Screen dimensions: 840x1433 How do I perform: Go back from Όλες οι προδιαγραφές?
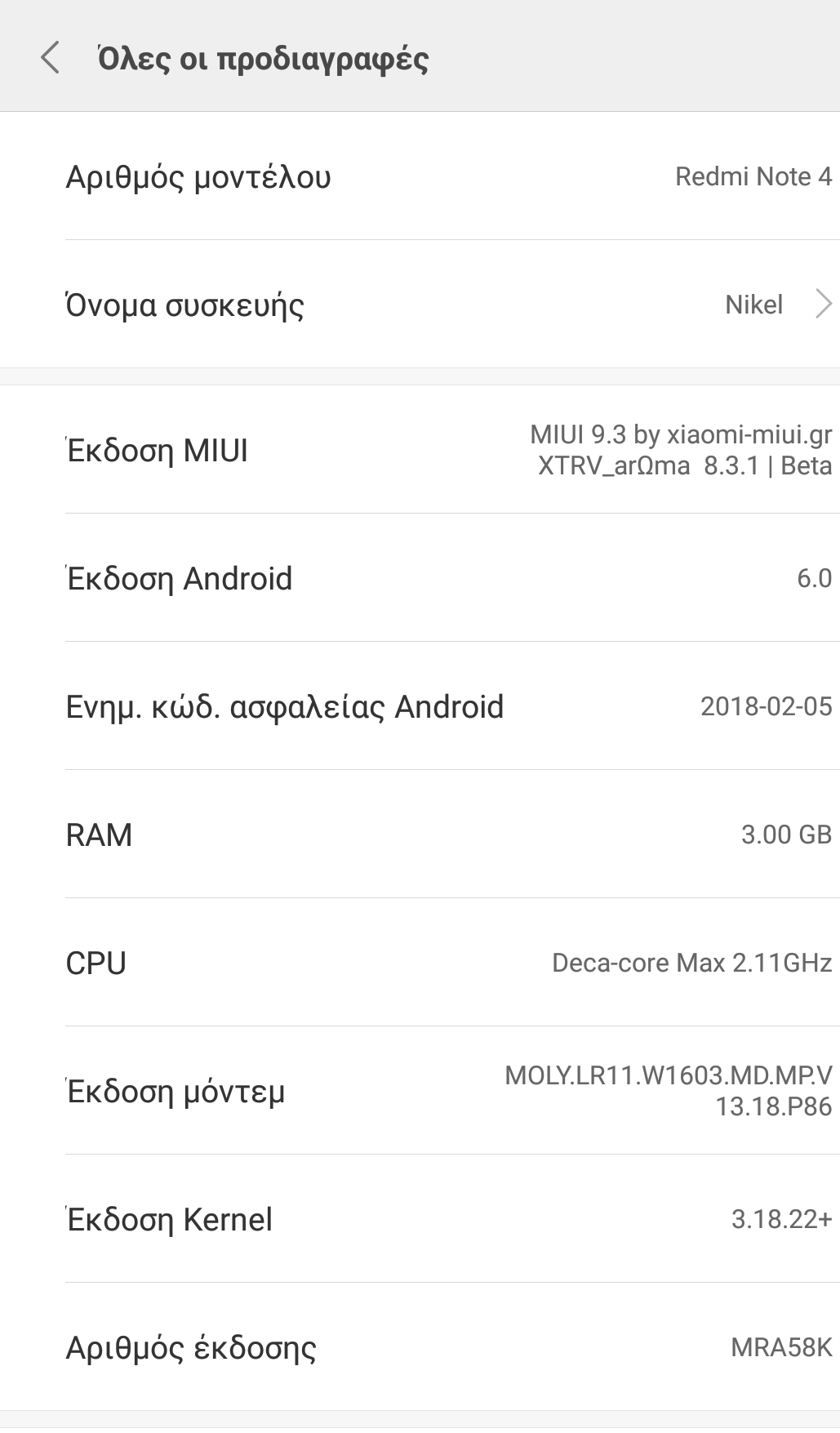pos(50,58)
